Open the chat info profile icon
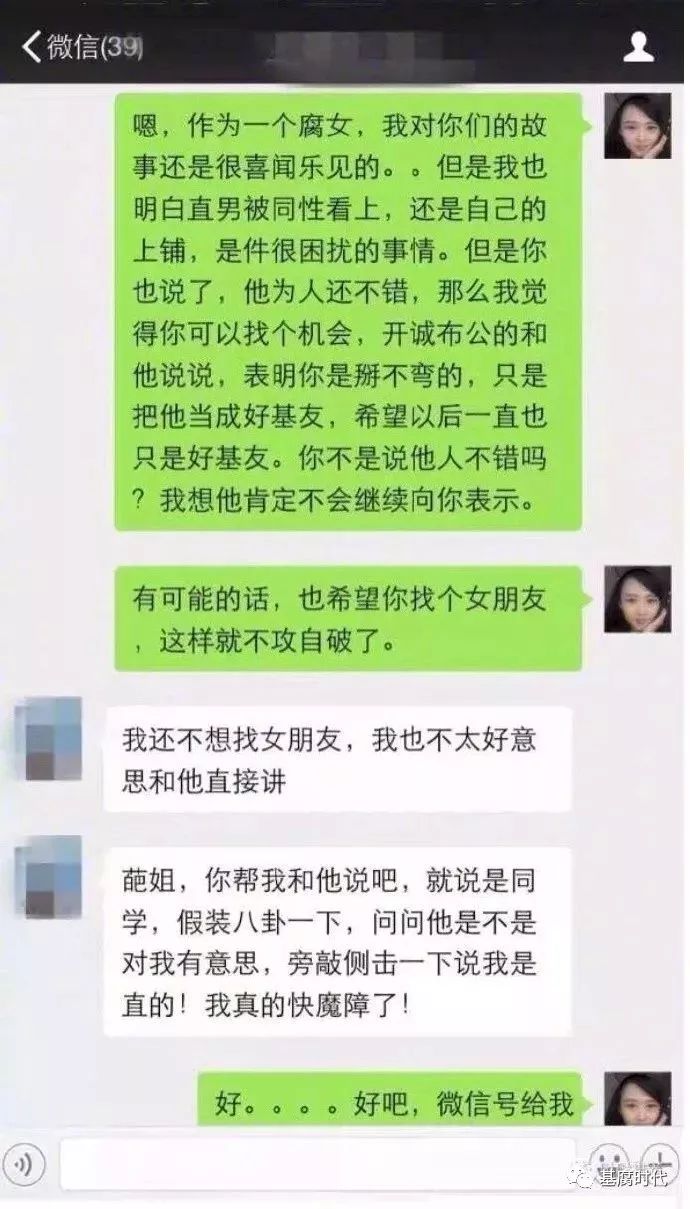This screenshot has width=690, height=1209. (639, 46)
